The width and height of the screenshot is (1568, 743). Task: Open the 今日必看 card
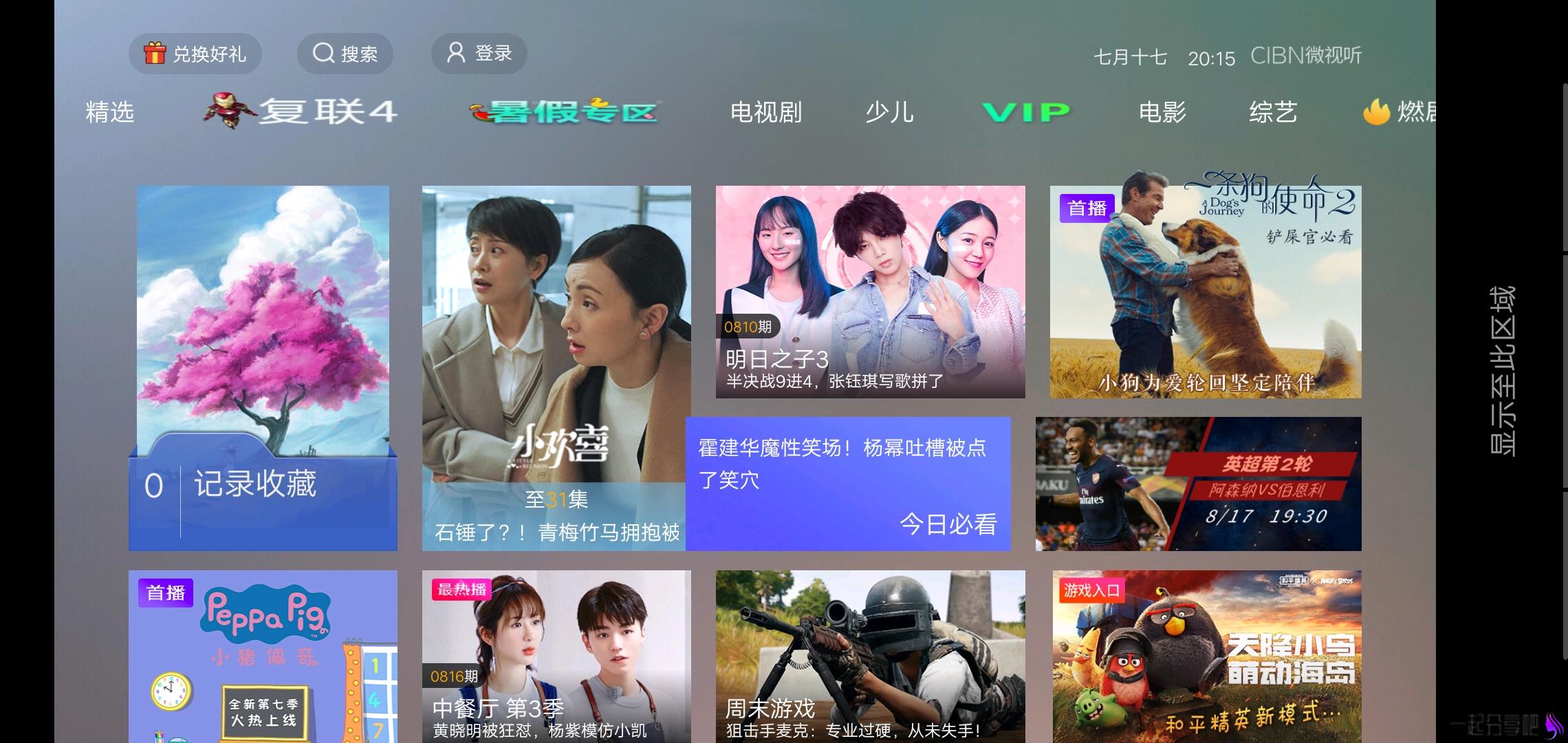pos(848,484)
